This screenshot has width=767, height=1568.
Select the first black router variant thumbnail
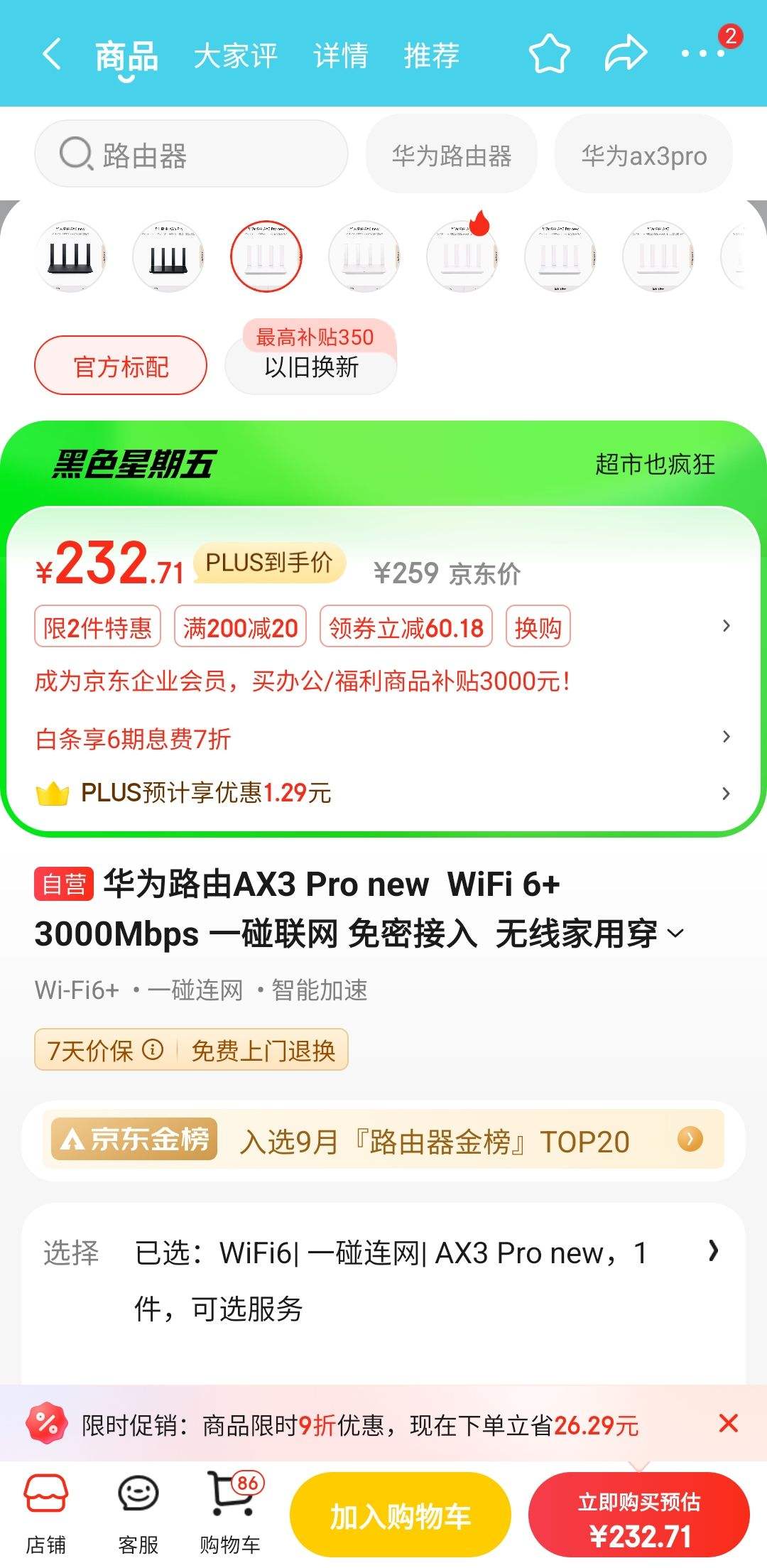pyautogui.click(x=70, y=256)
